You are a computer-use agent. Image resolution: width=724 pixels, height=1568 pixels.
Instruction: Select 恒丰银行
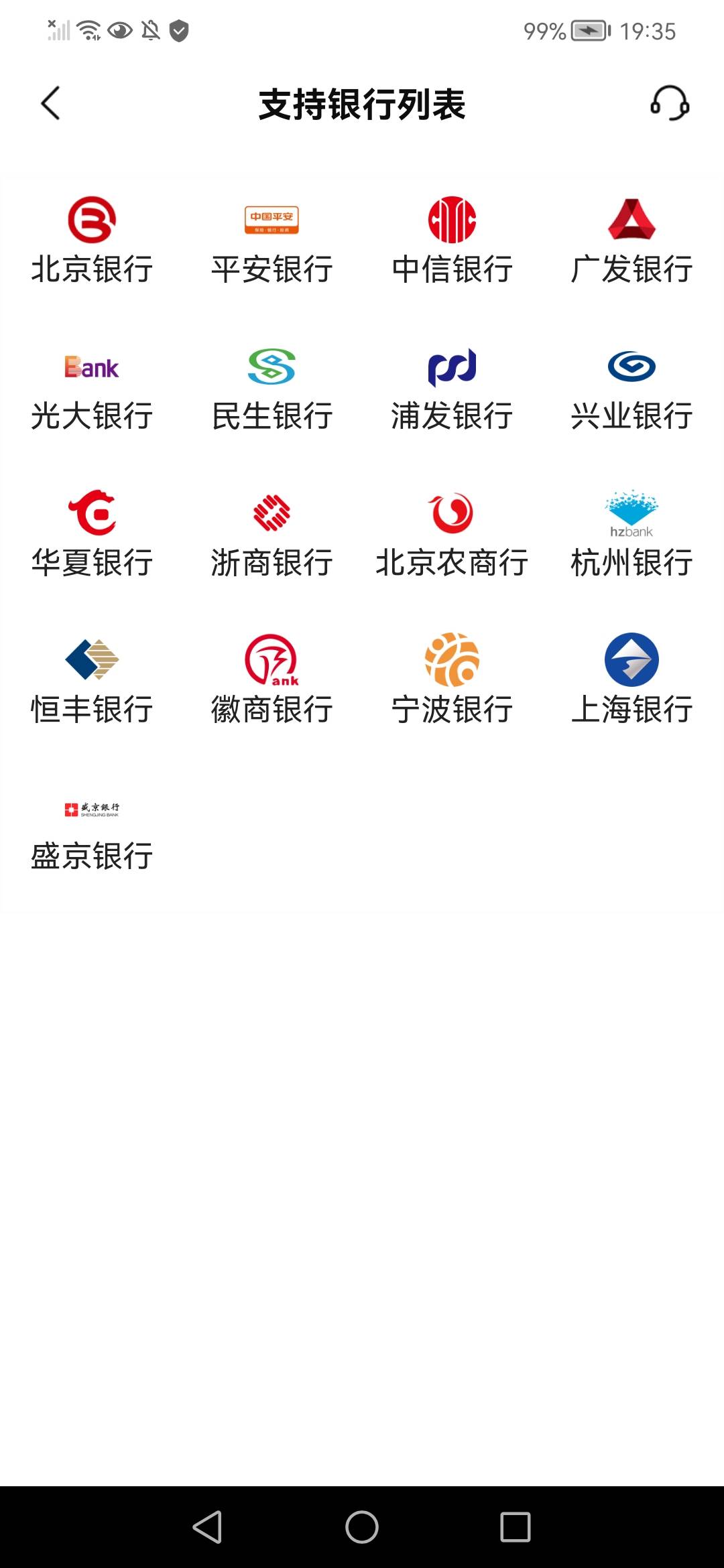pos(92,681)
